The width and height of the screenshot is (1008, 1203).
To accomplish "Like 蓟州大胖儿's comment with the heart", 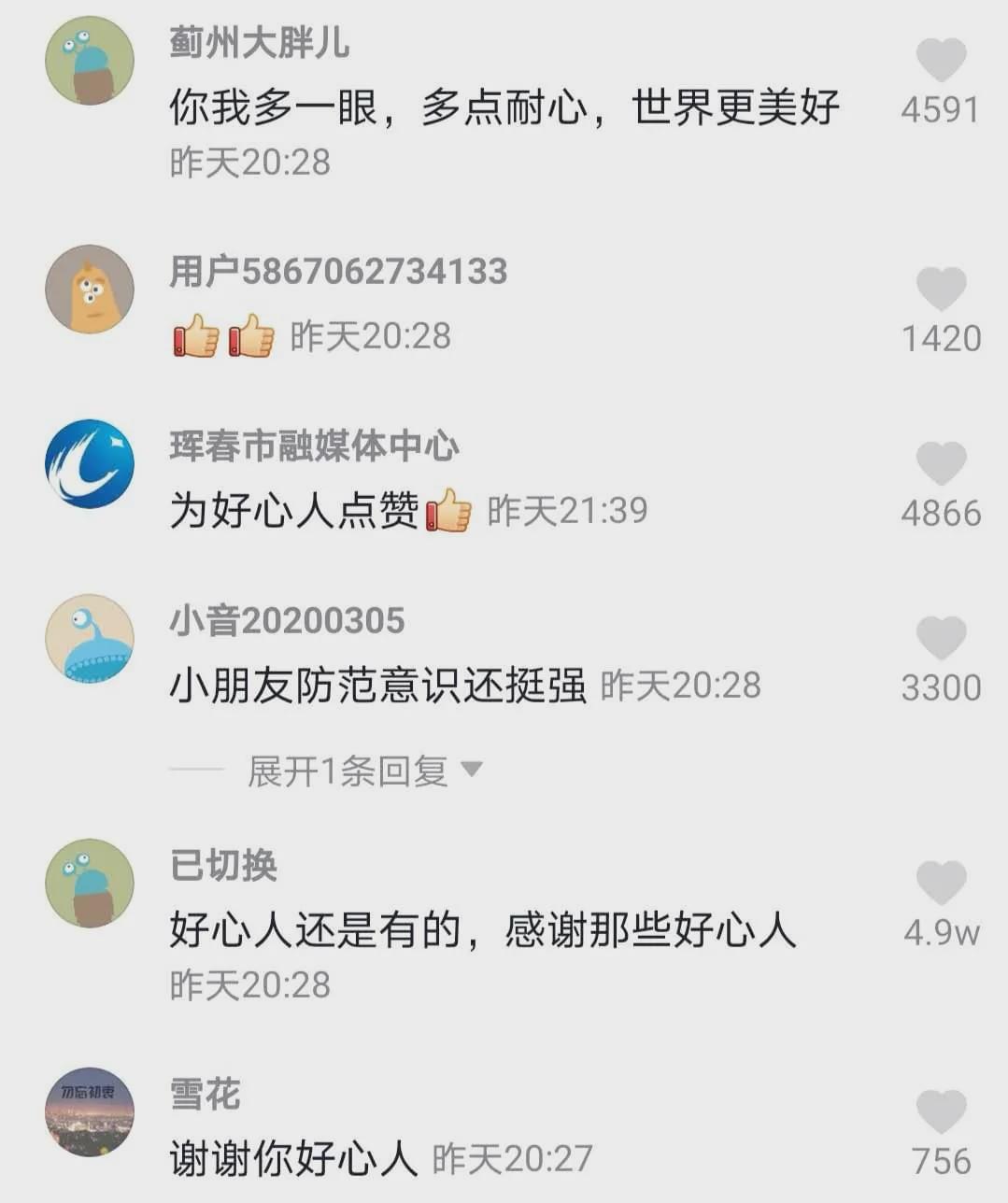I will click(x=940, y=58).
